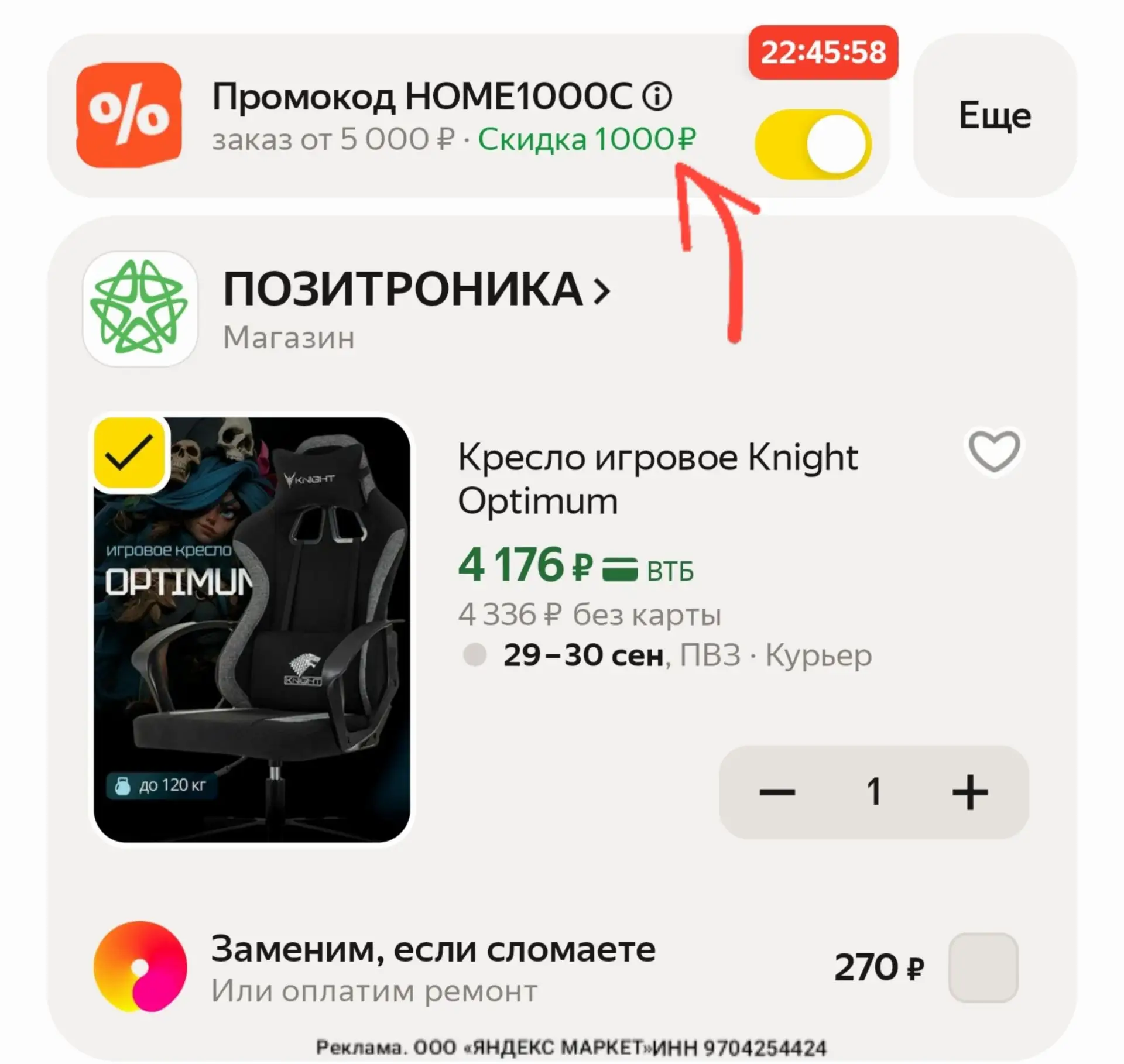
Task: Toggle the HOME1000C promo code switch
Action: [x=813, y=144]
